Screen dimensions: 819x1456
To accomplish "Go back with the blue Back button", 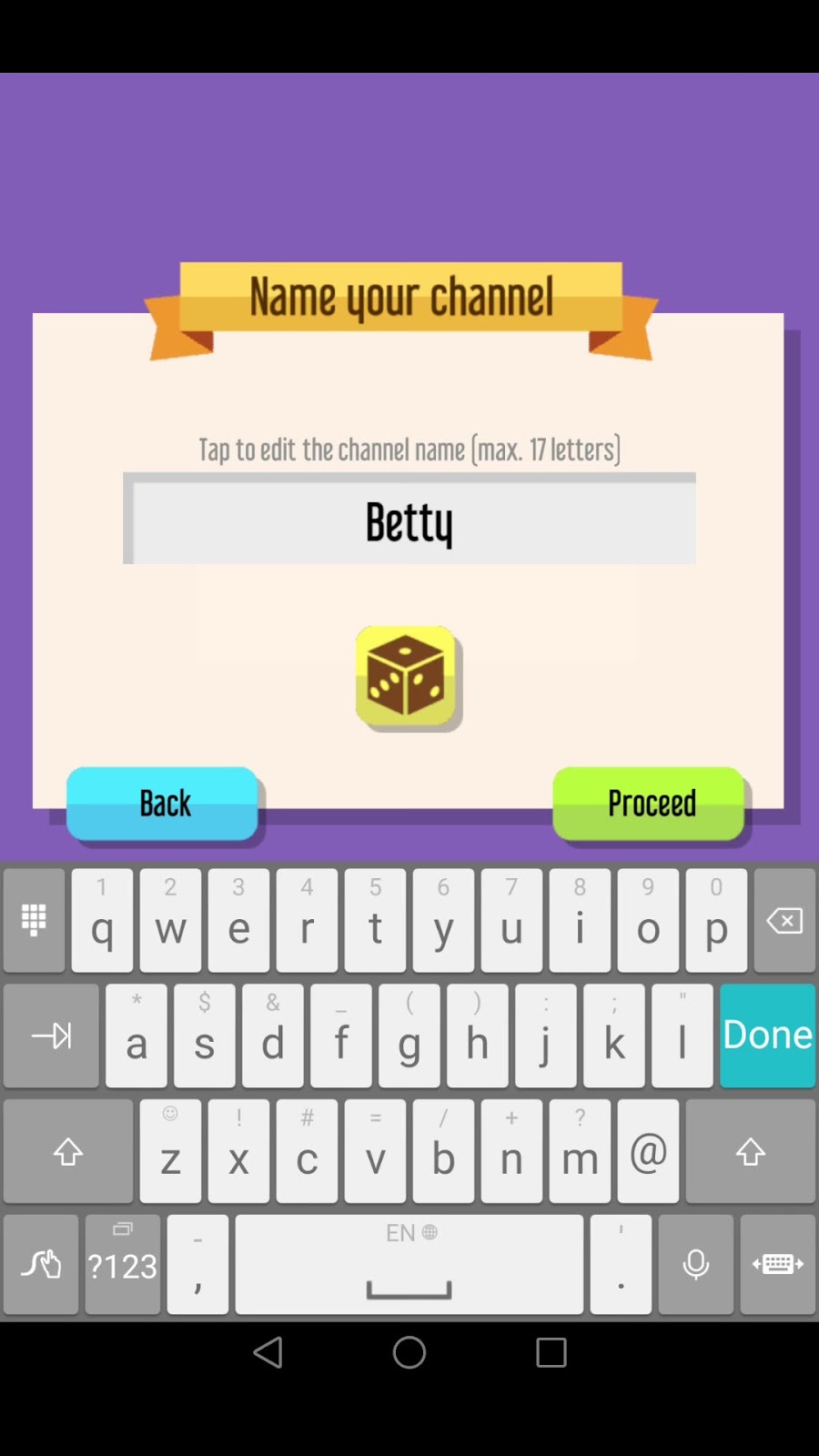I will coord(164,803).
